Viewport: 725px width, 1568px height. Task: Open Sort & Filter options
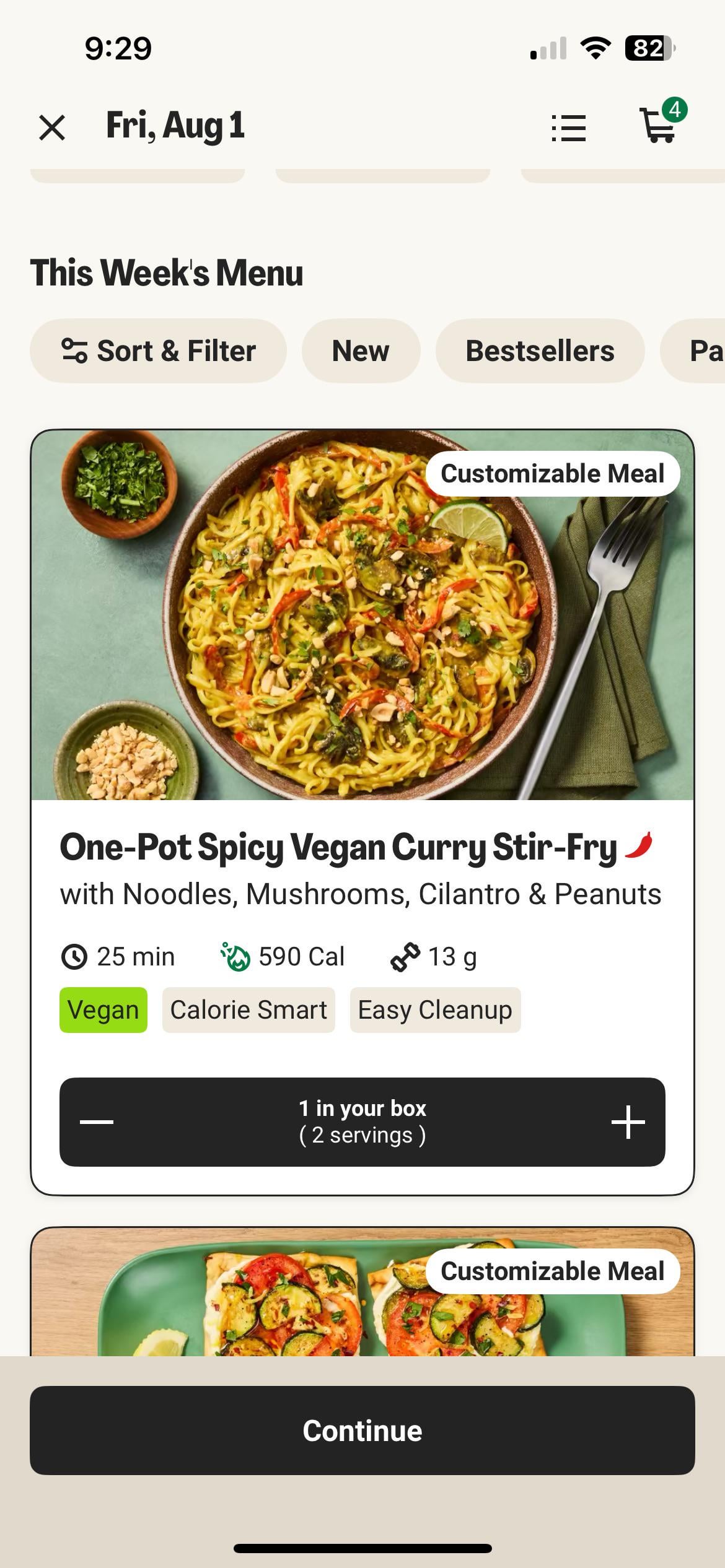pyautogui.click(x=158, y=351)
